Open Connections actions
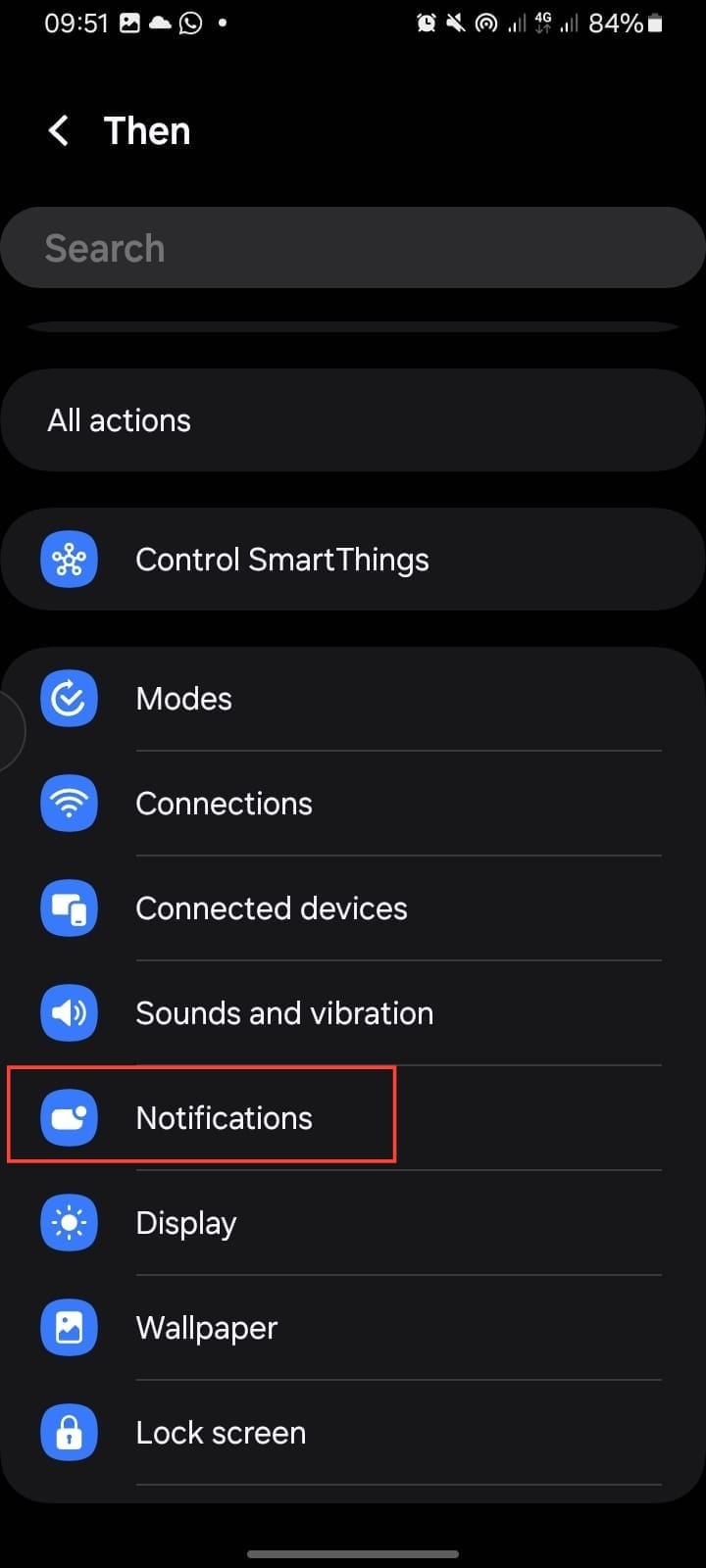 [x=353, y=804]
